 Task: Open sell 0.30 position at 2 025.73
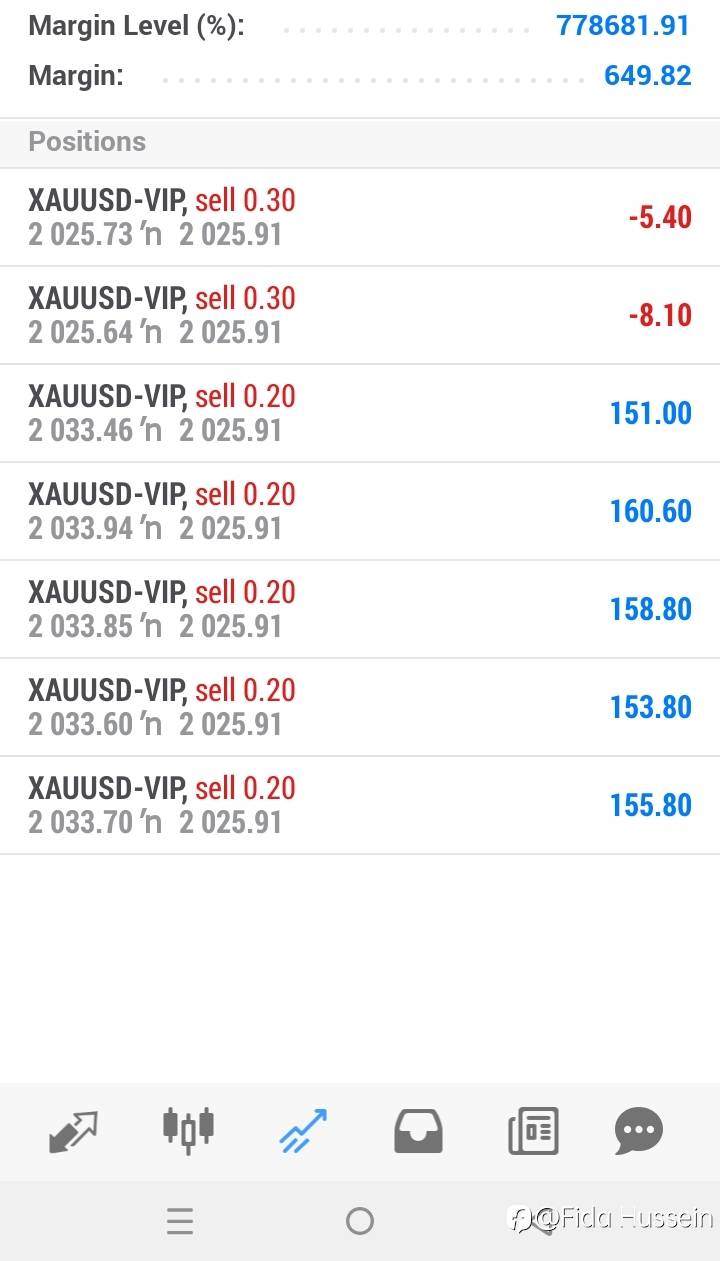pos(360,217)
